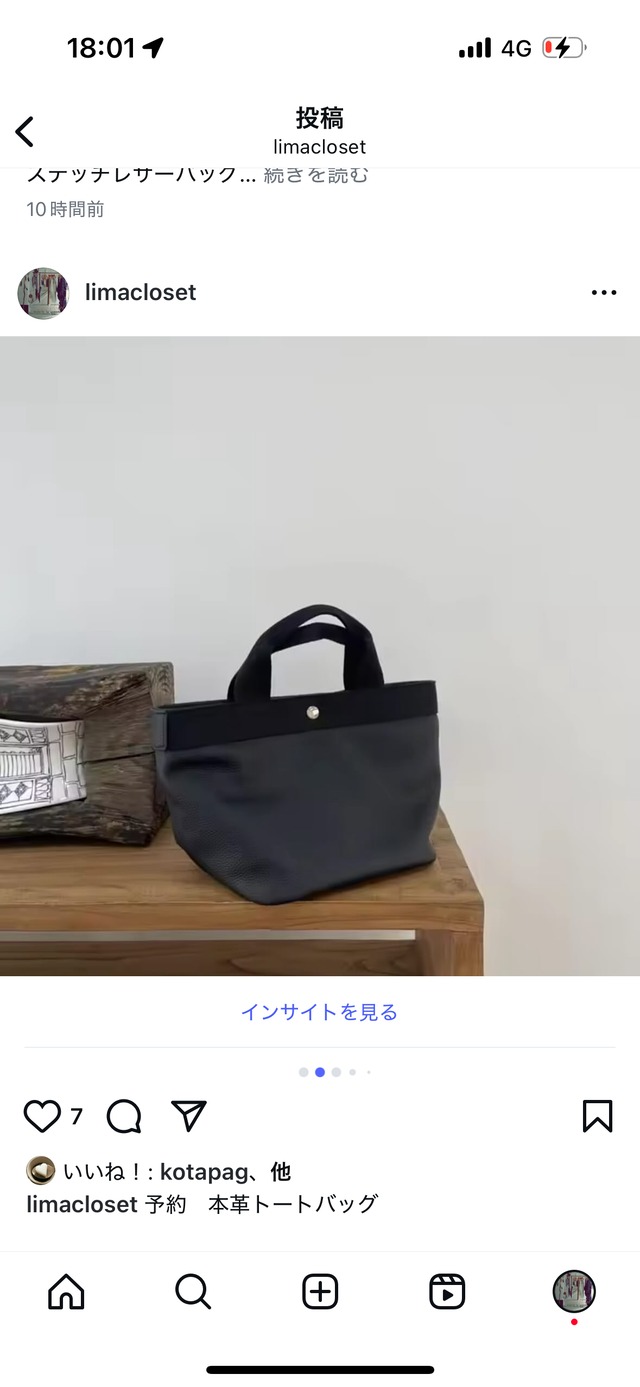Open comments with the speech bubble icon

(x=124, y=1116)
